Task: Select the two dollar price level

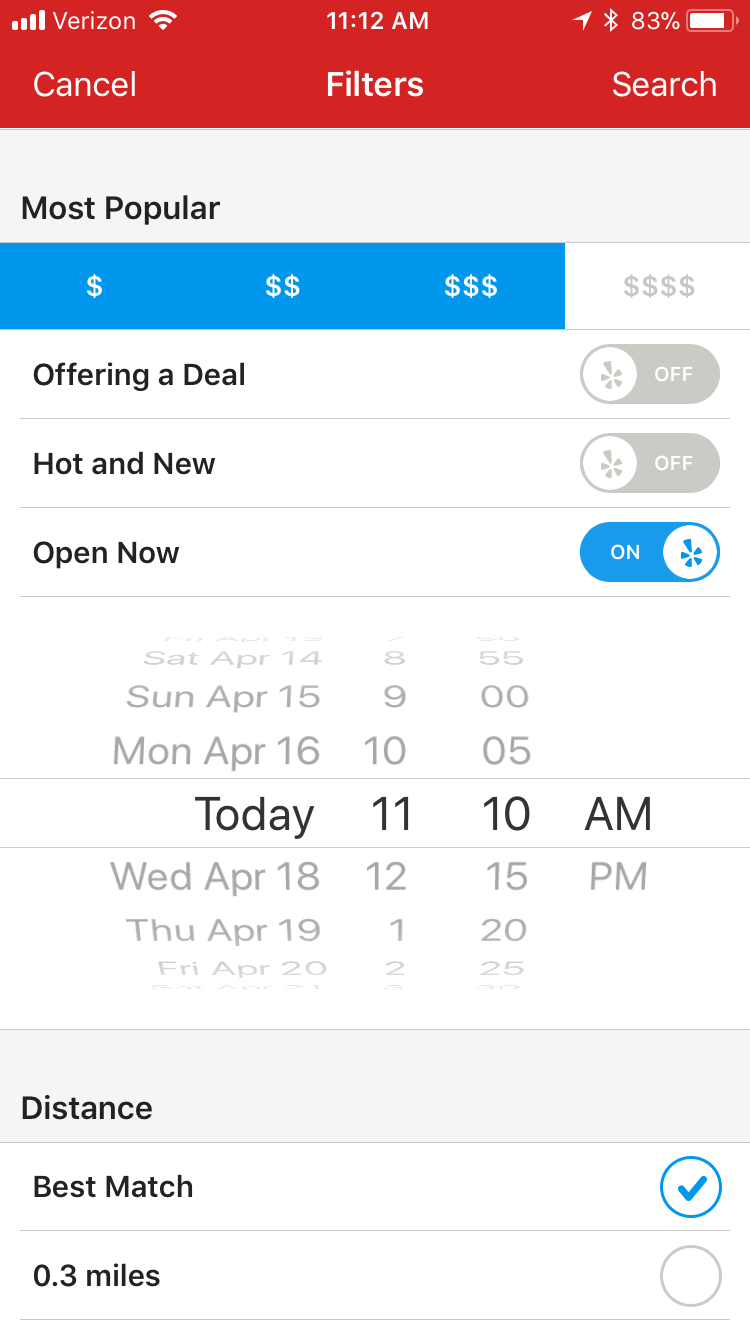Action: coord(283,287)
